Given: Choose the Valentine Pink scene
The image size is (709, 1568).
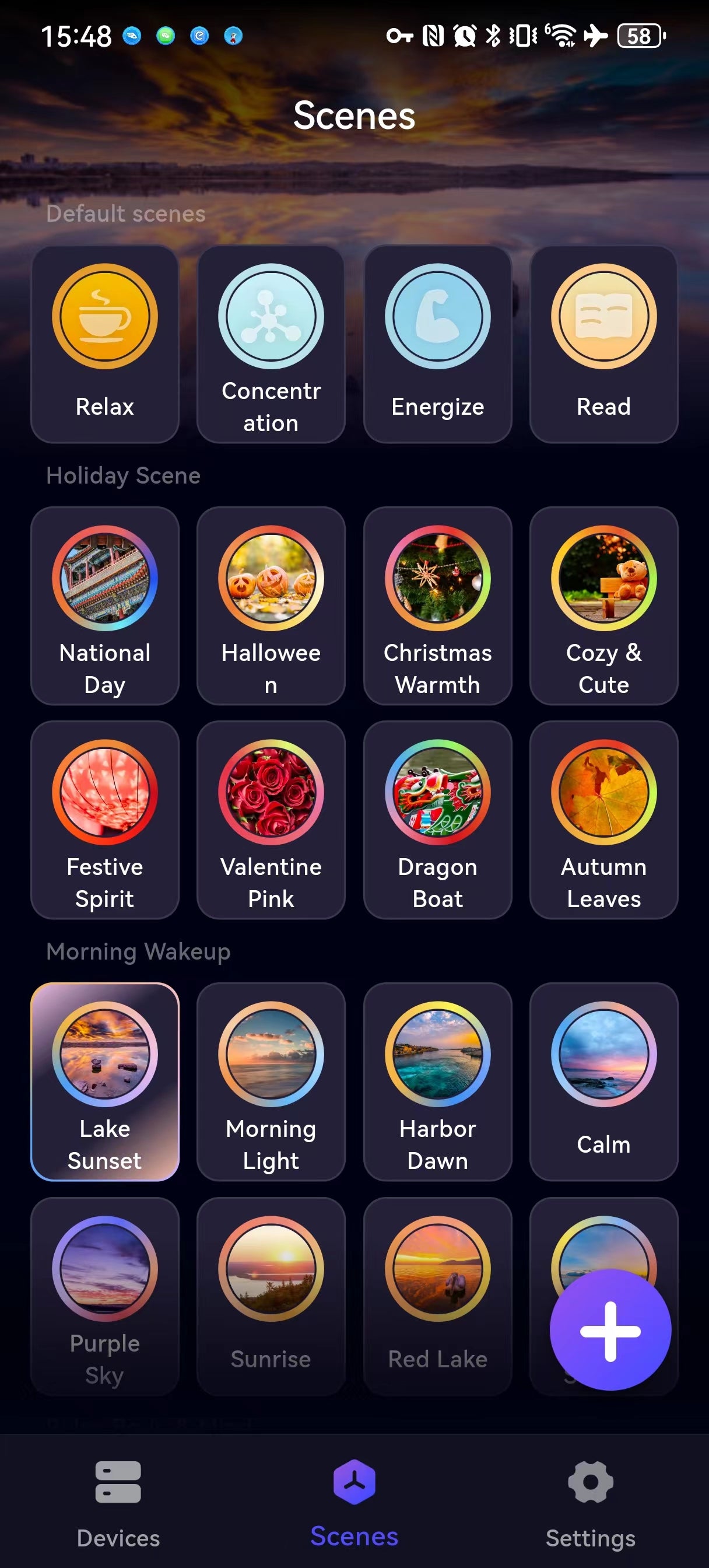Looking at the screenshot, I should pos(271,820).
